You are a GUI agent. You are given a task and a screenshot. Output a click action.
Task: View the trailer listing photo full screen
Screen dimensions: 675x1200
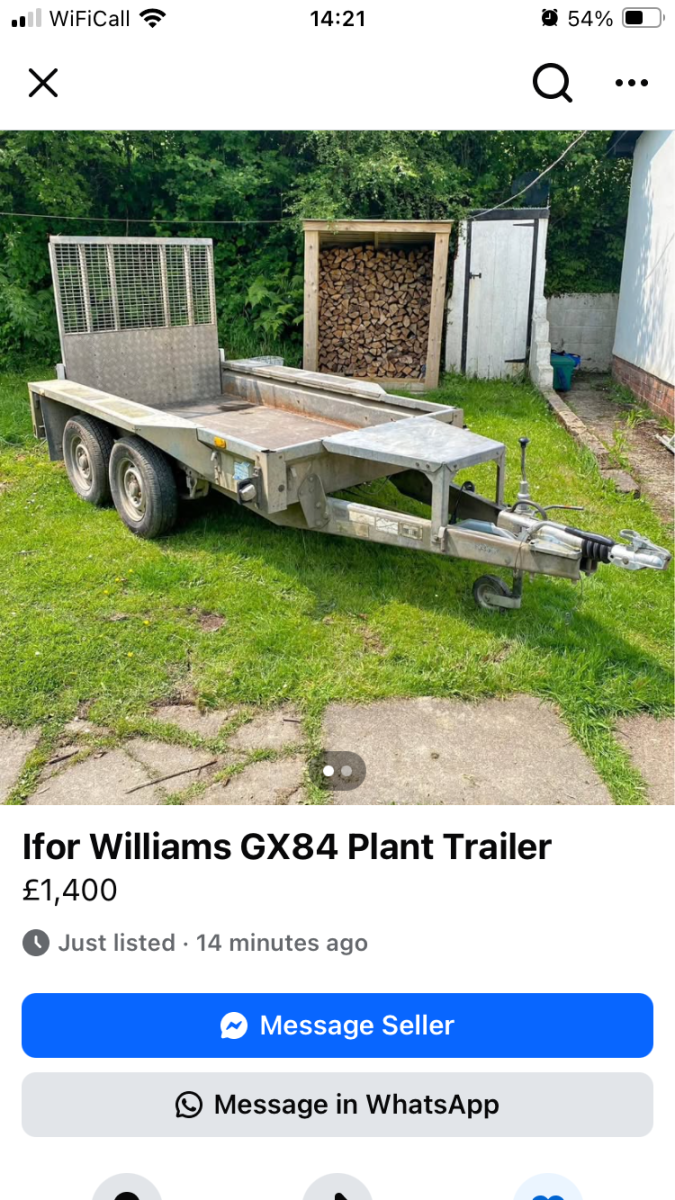[x=337, y=467]
